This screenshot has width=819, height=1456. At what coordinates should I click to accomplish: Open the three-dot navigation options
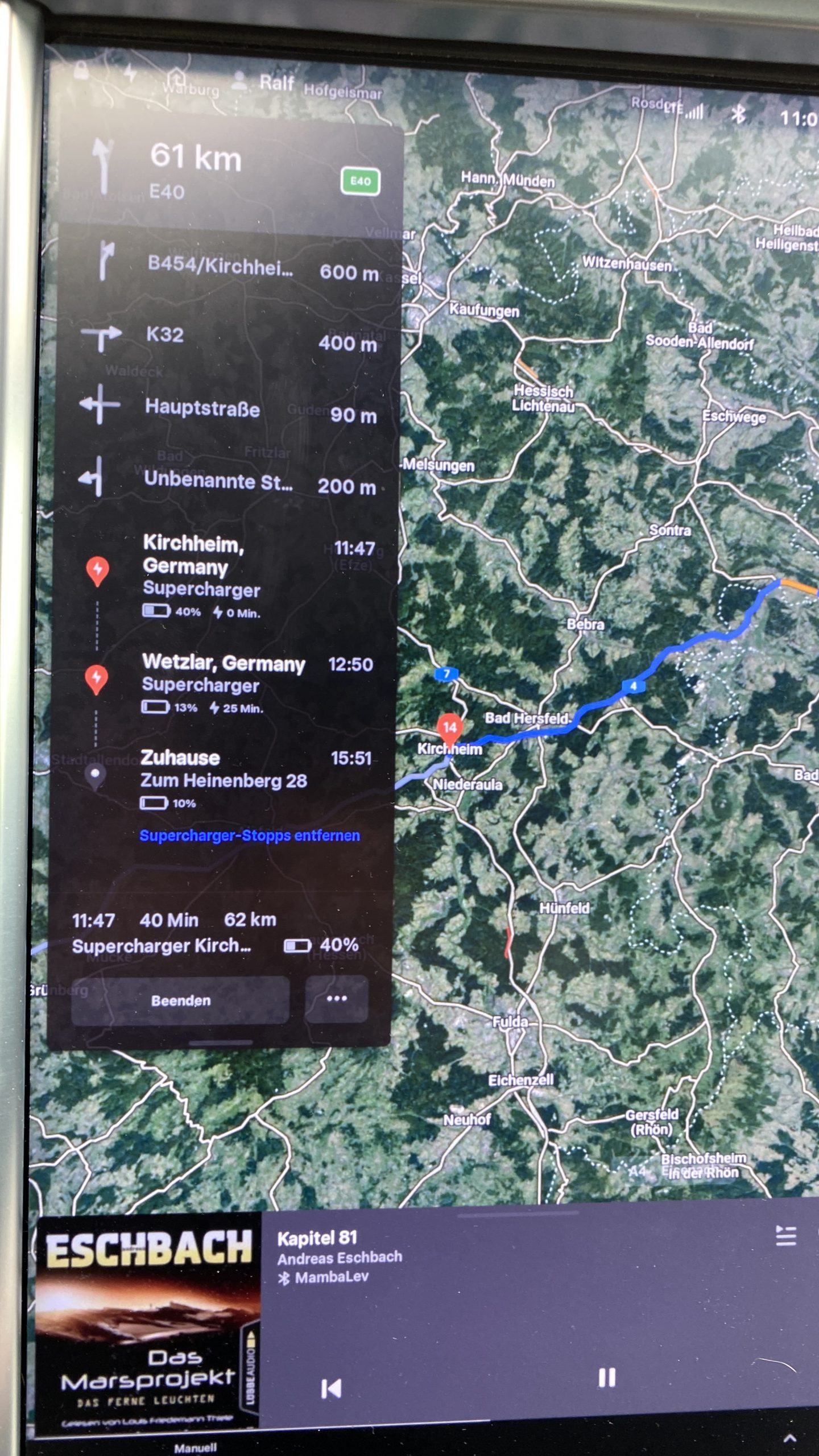coord(337,999)
